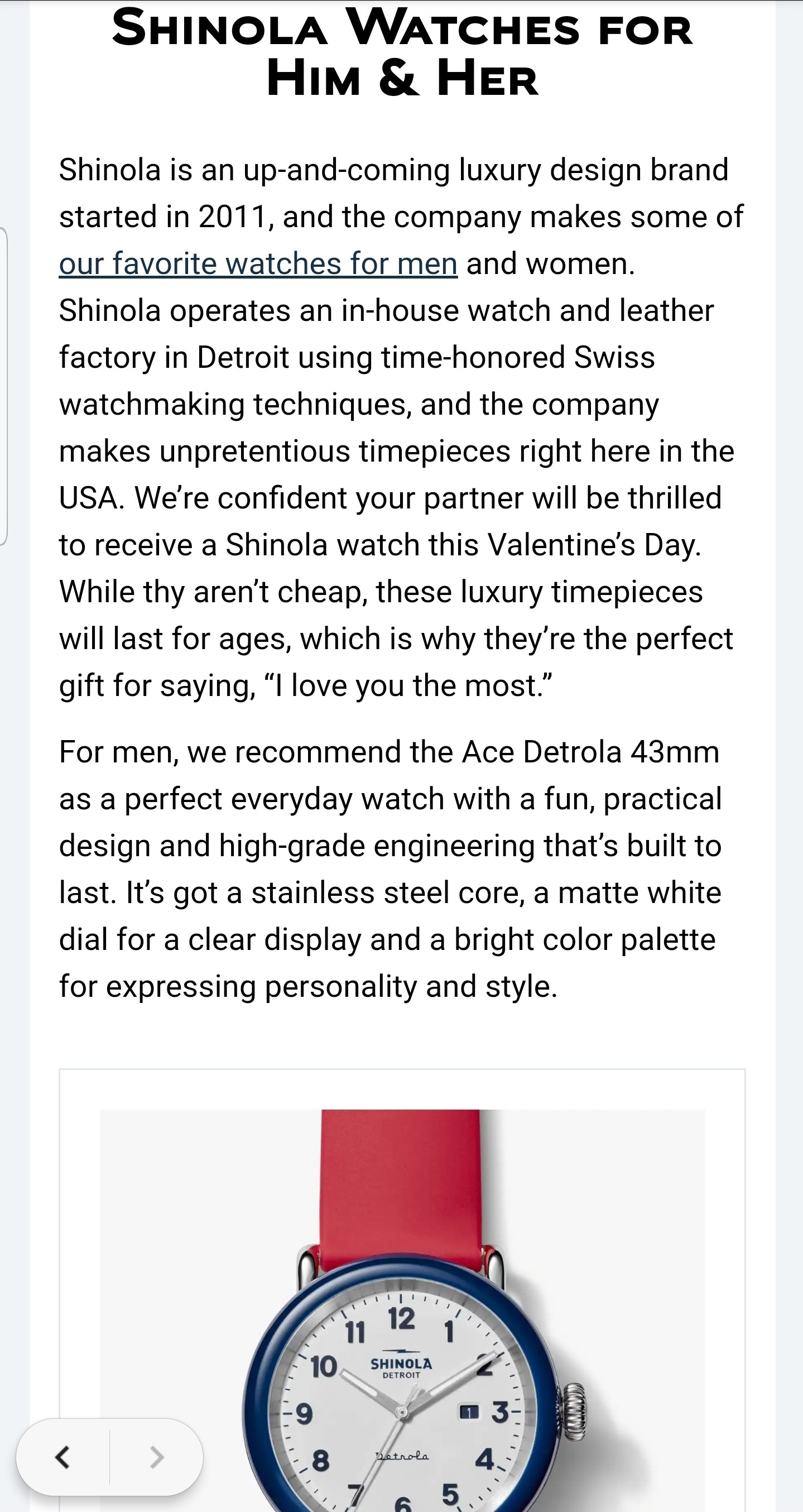Go forward using the right arrow button
This screenshot has height=1512, width=803.
(156, 1457)
